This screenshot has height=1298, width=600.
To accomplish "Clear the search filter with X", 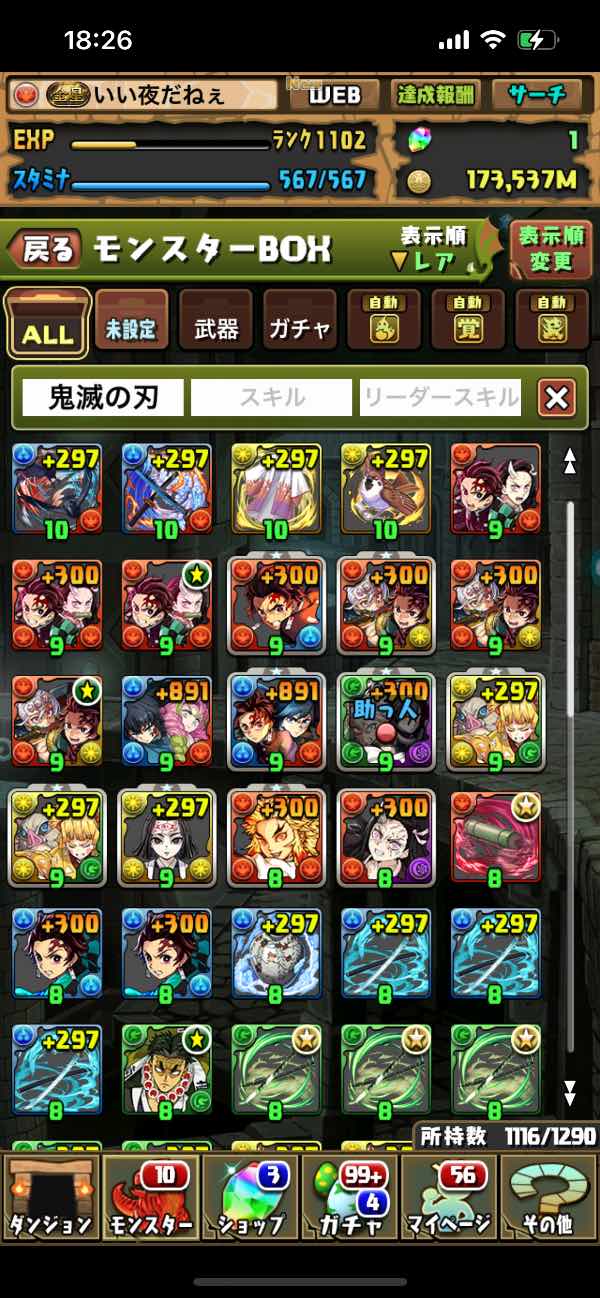I will pyautogui.click(x=557, y=398).
